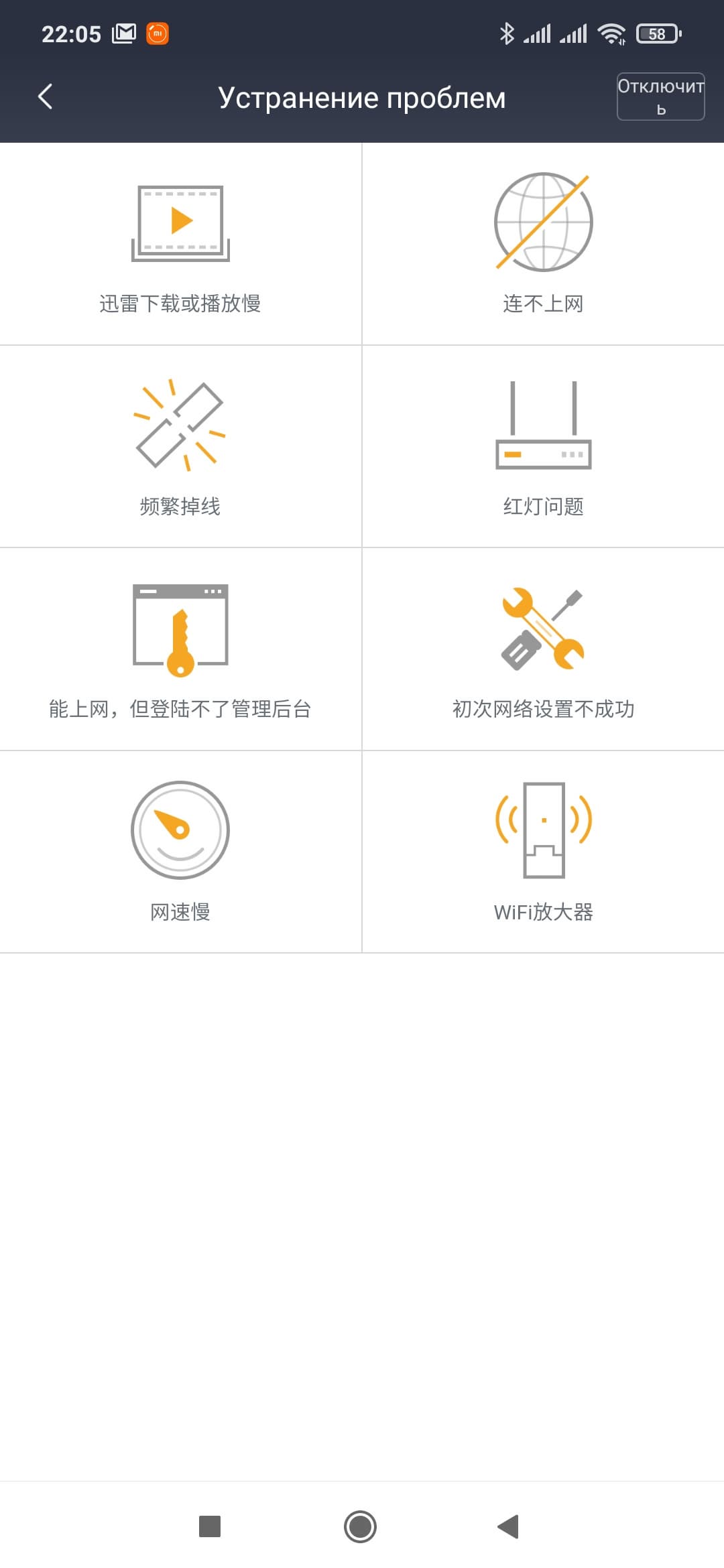Go back using the header arrow
The image size is (724, 1568).
click(x=45, y=97)
